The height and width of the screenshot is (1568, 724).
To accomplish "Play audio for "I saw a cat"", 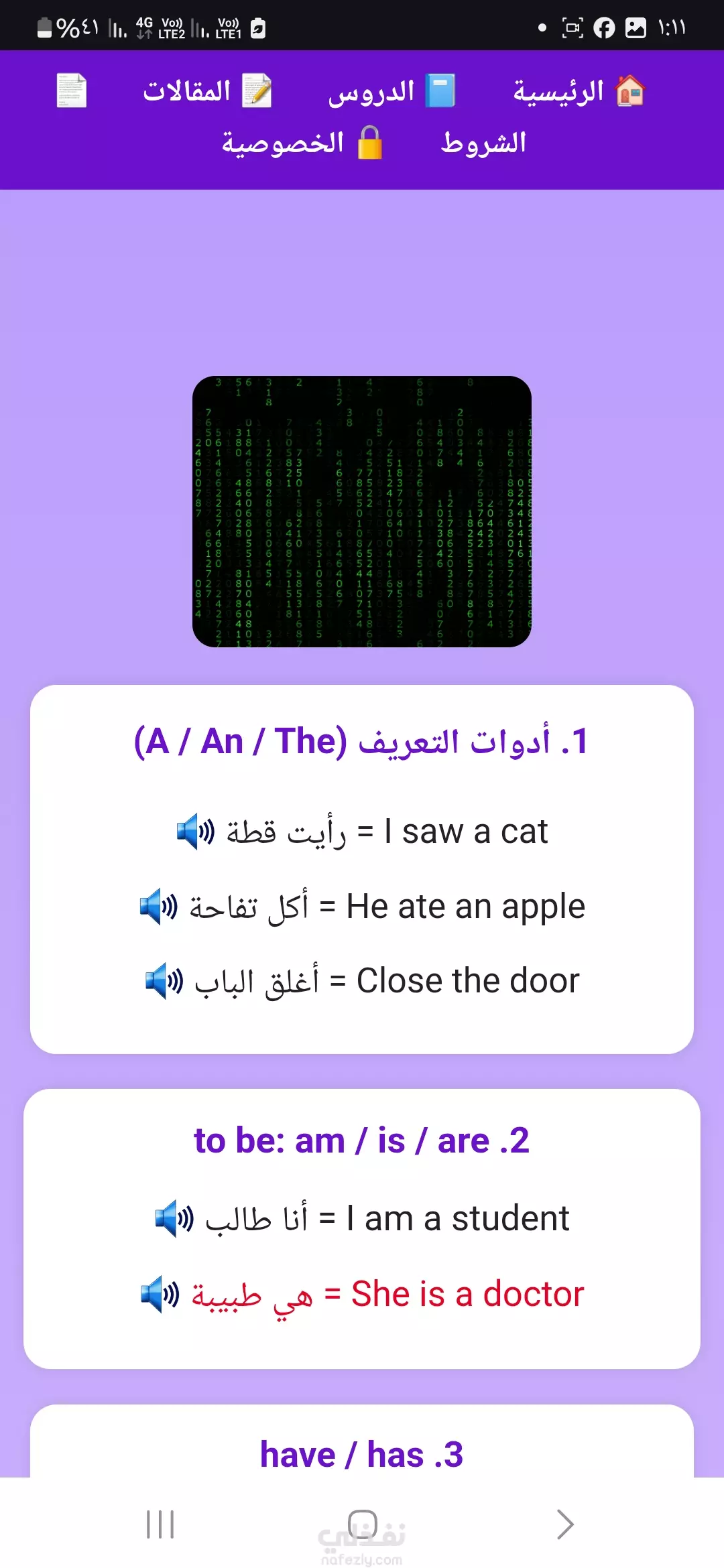I will click(x=195, y=832).
